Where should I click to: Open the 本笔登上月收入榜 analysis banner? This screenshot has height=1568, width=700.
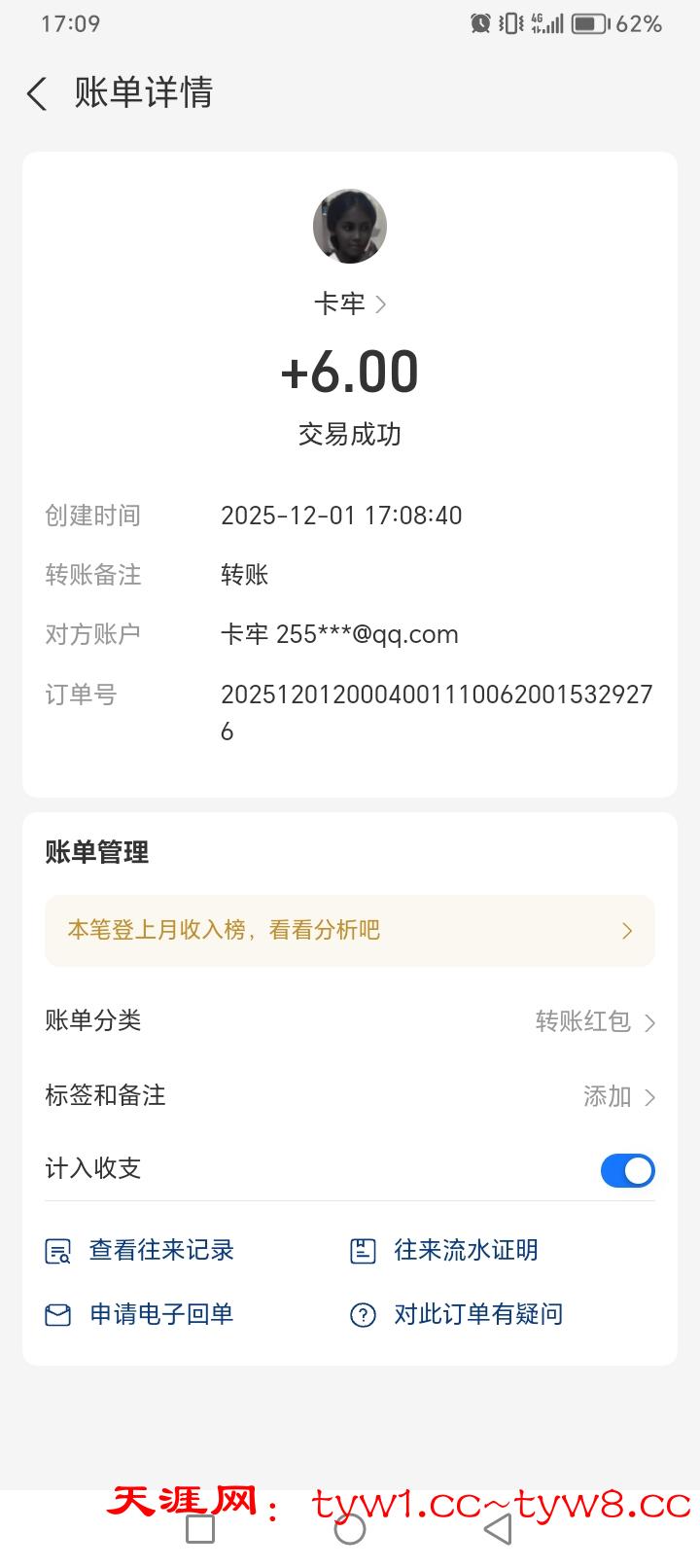coord(349,931)
